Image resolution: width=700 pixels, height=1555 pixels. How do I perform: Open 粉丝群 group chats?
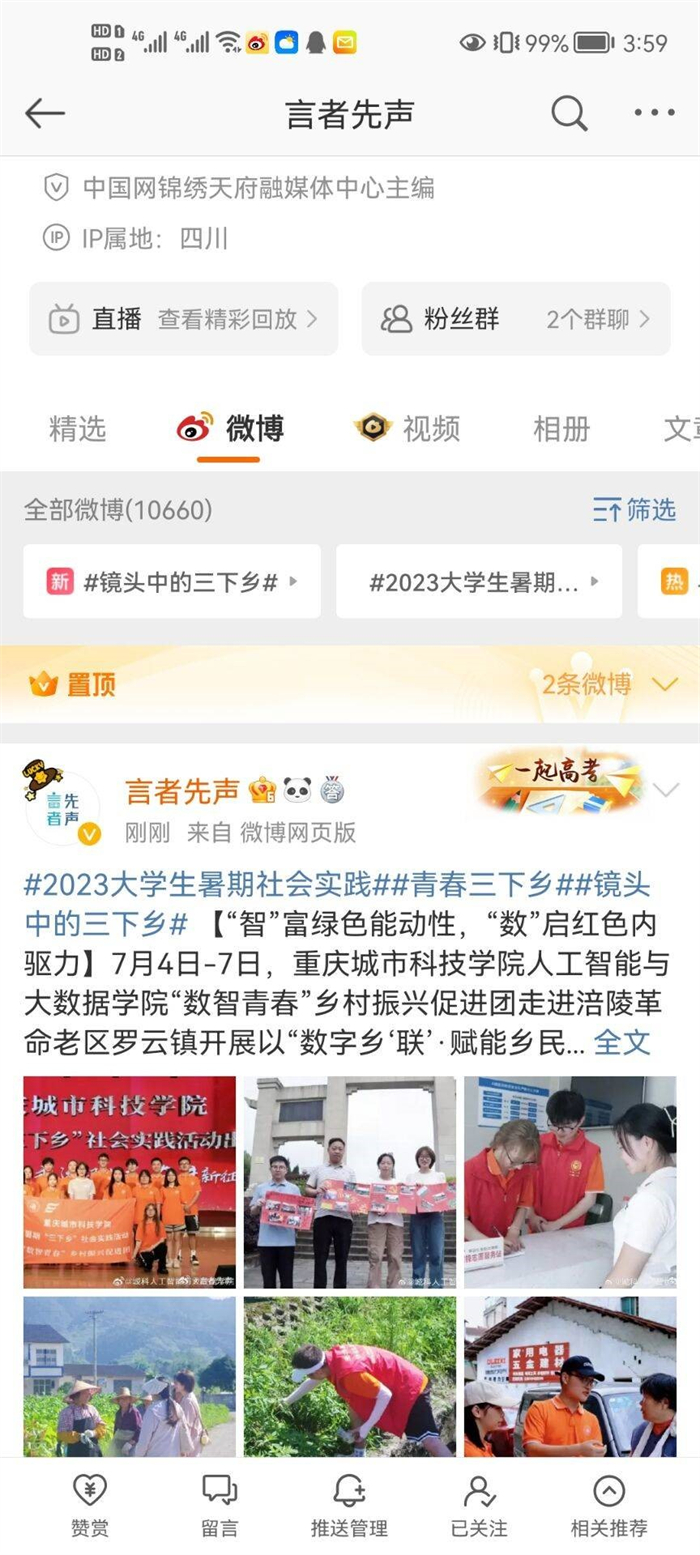516,319
